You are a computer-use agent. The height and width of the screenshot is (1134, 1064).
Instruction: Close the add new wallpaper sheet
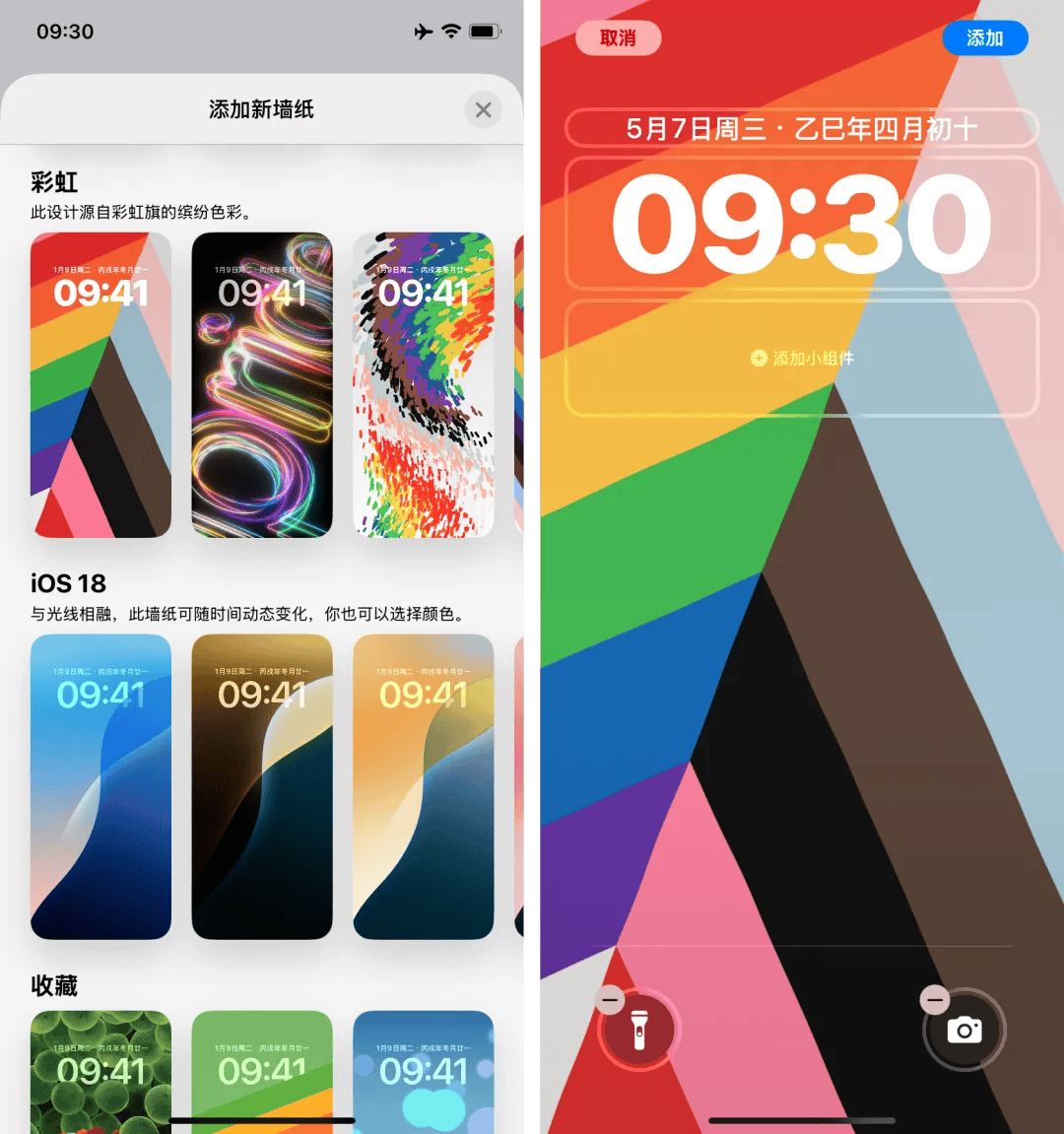click(483, 109)
